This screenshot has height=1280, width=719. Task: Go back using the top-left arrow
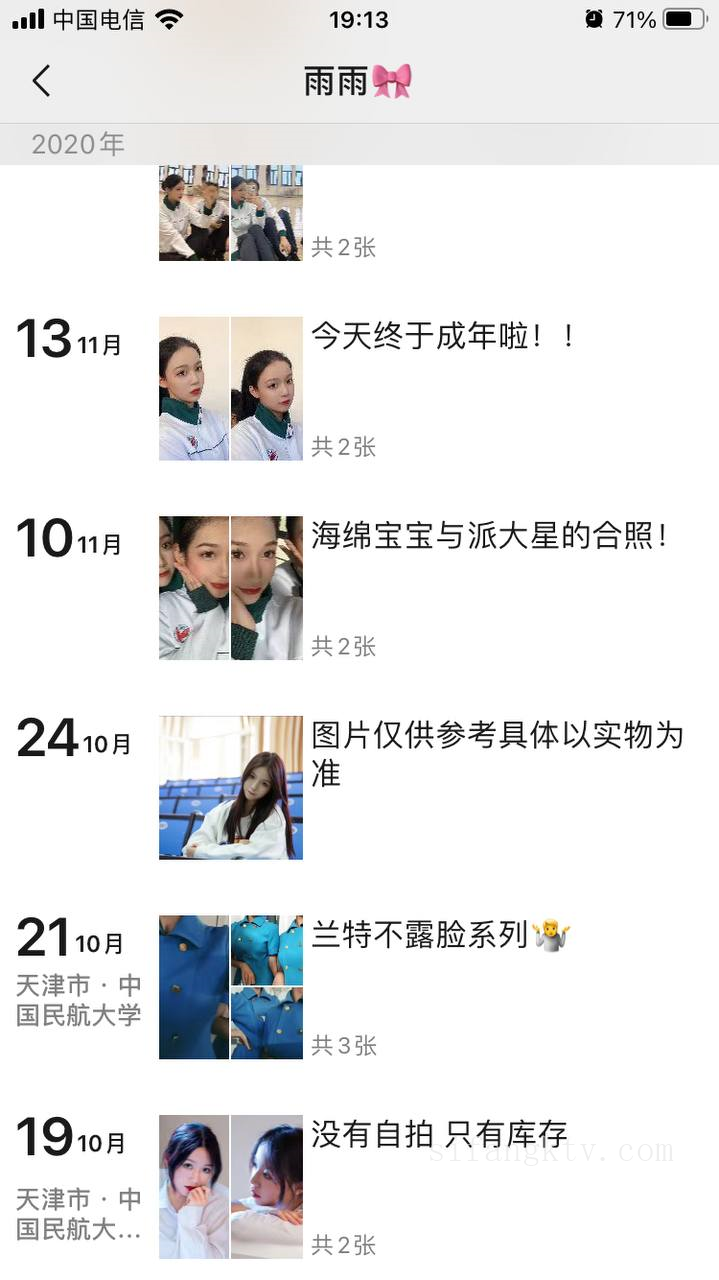click(41, 81)
